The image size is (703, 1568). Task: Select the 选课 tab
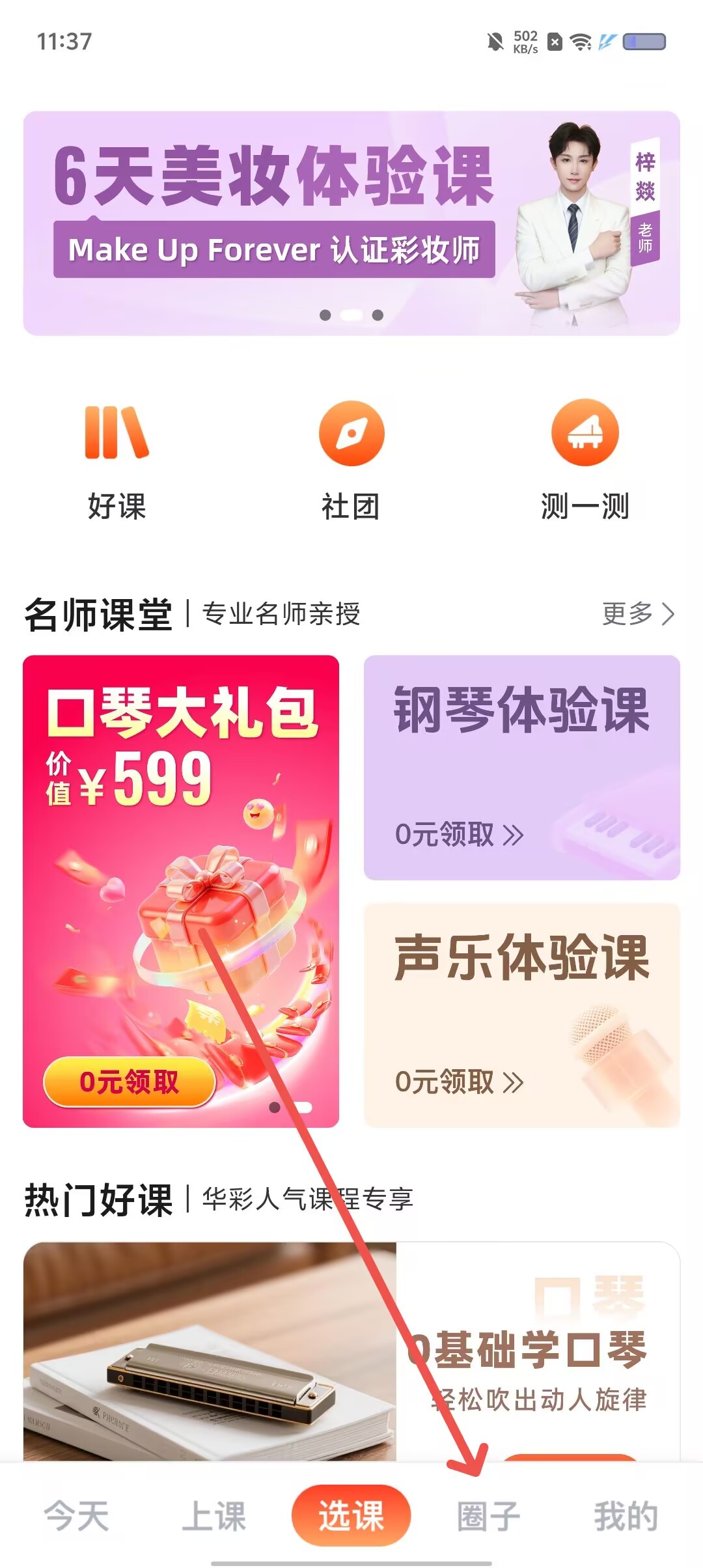[x=351, y=1516]
